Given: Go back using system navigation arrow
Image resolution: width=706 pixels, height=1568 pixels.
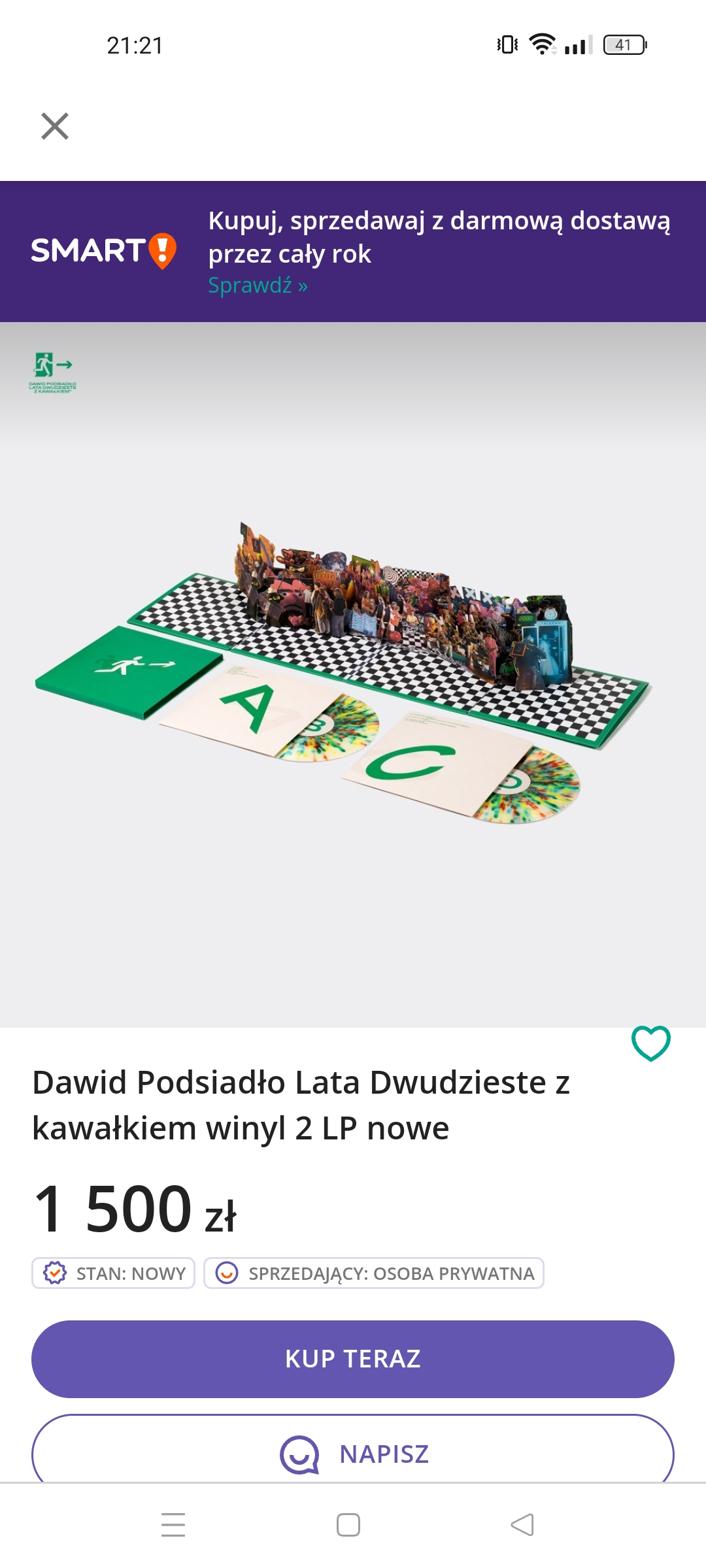Looking at the screenshot, I should coord(522,1525).
